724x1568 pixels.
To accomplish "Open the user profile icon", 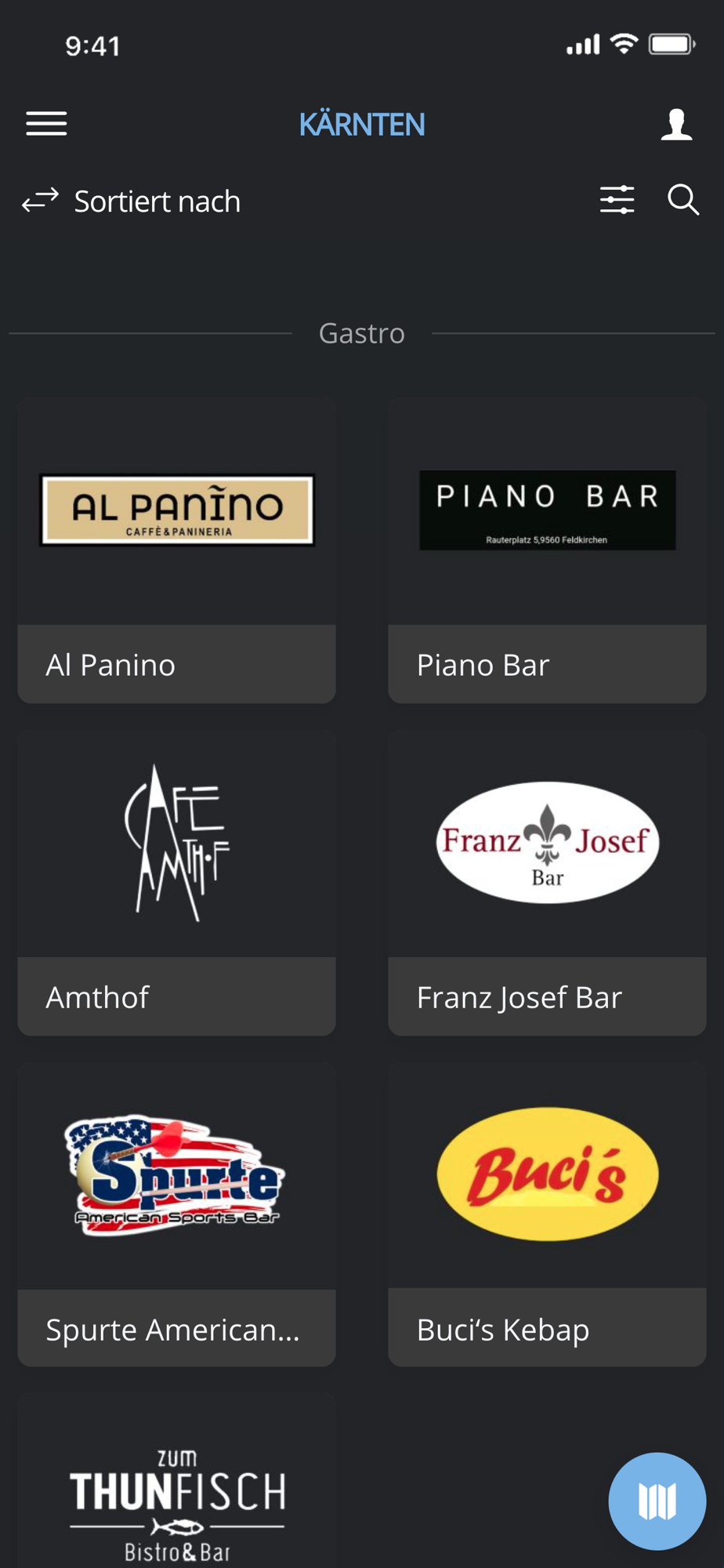I will coord(676,125).
